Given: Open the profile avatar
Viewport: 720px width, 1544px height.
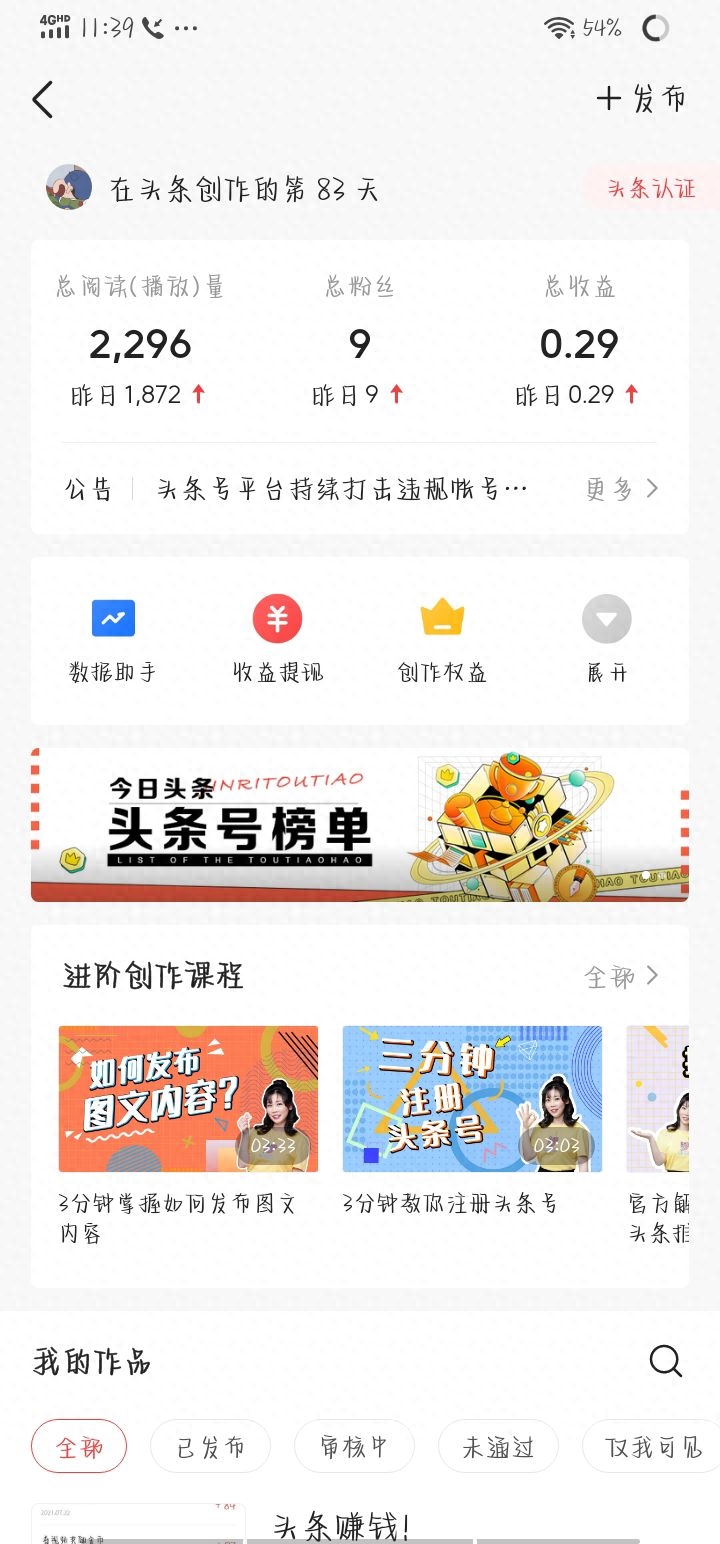Looking at the screenshot, I should tap(69, 188).
